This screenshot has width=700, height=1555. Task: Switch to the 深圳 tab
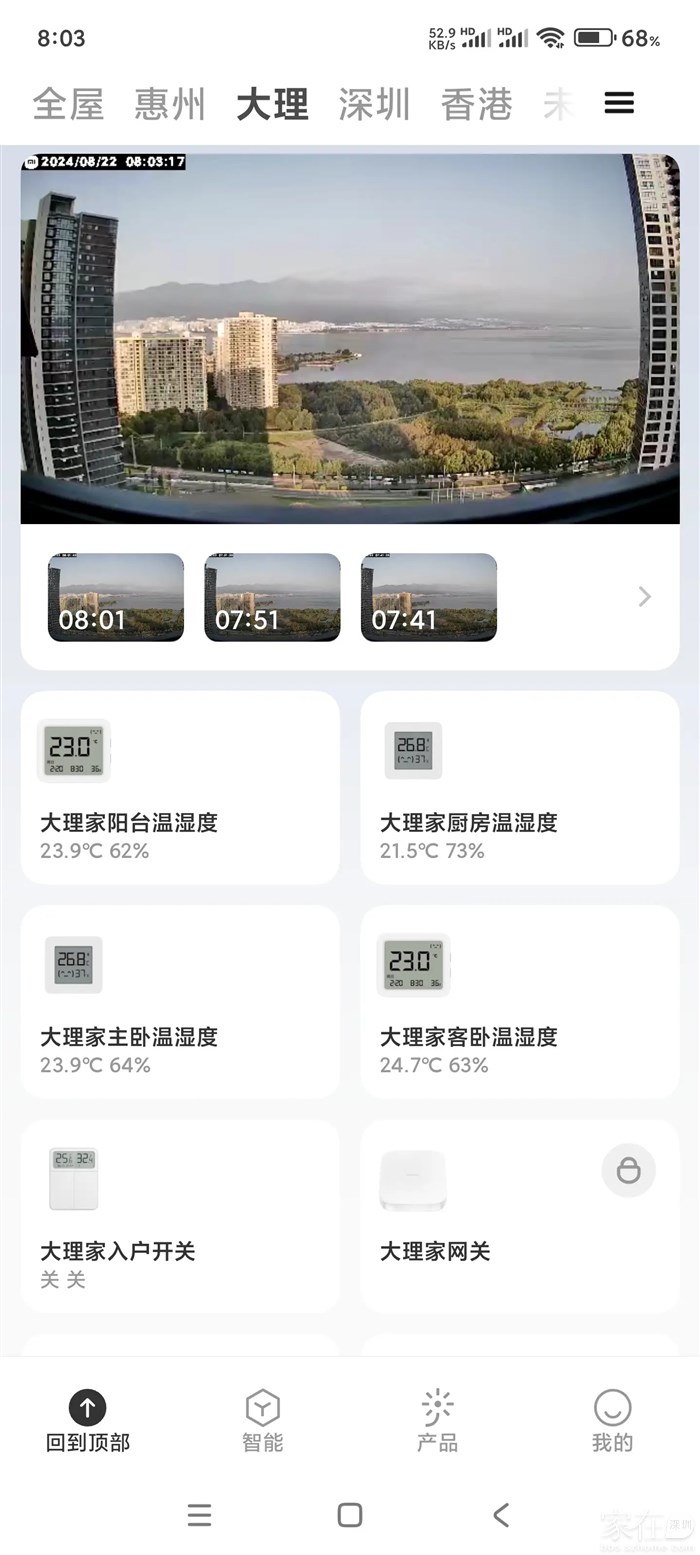pyautogui.click(x=374, y=104)
